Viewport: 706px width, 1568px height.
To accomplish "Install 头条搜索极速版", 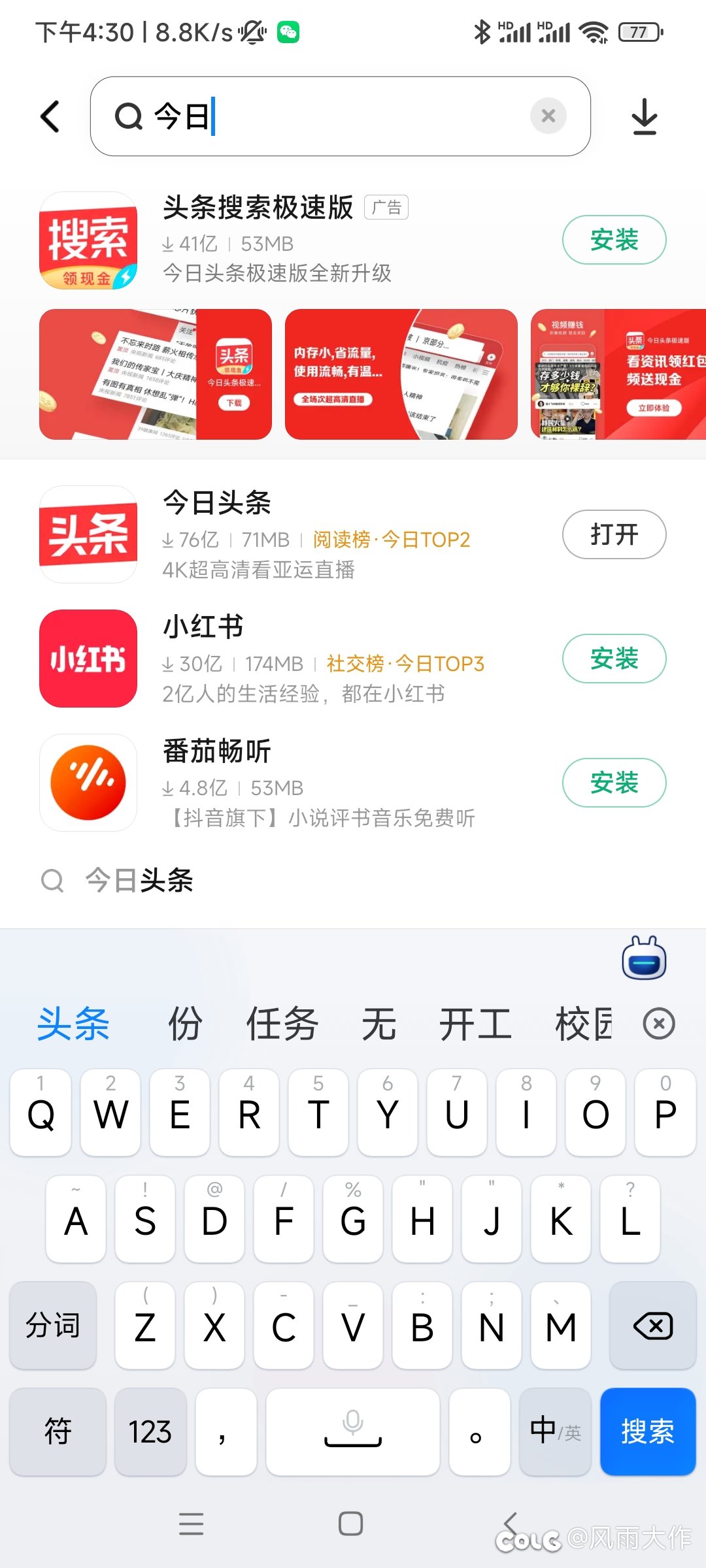I will pos(613,240).
